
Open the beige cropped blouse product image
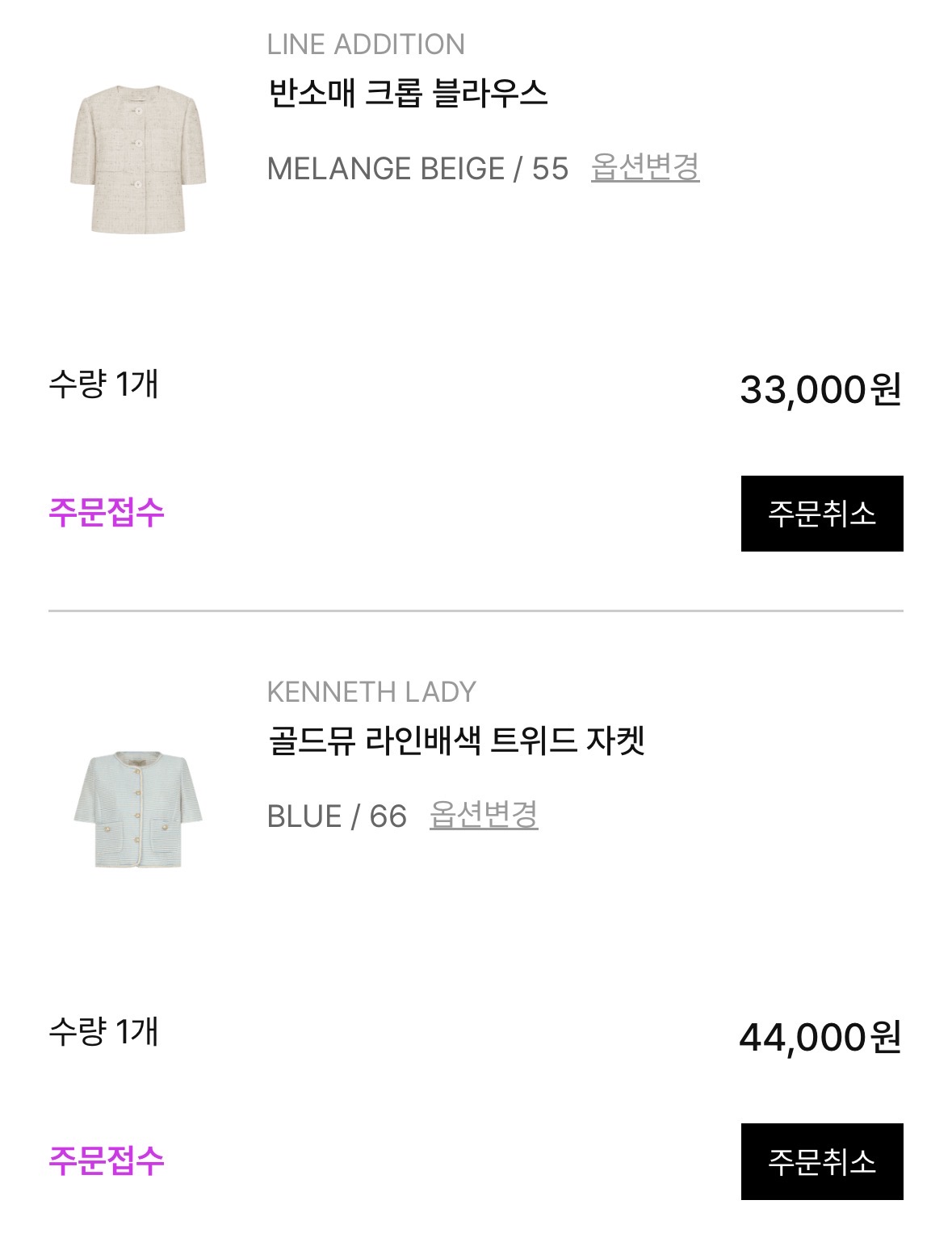coord(138,159)
